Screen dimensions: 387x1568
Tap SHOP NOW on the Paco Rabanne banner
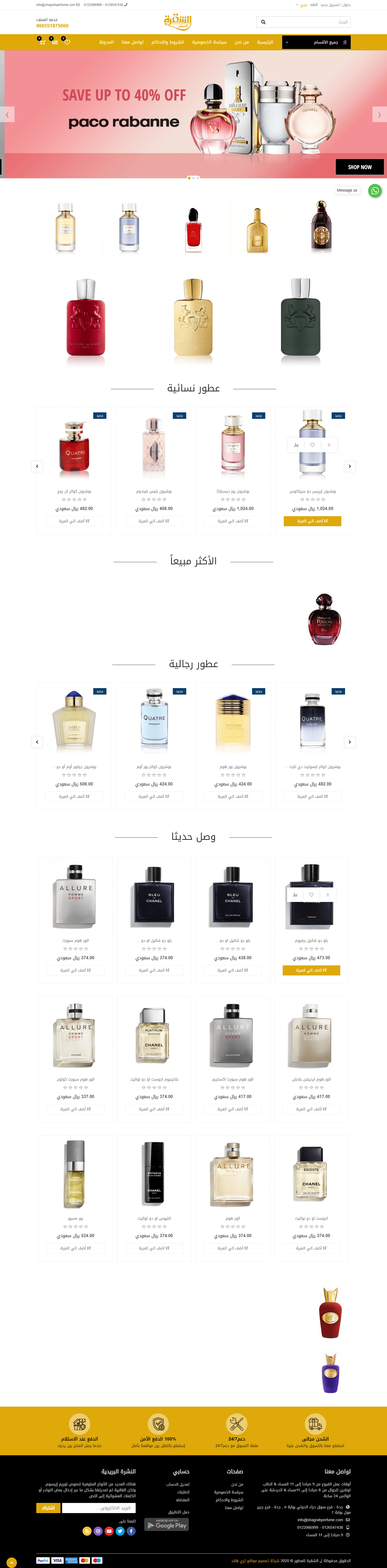pyautogui.click(x=360, y=167)
